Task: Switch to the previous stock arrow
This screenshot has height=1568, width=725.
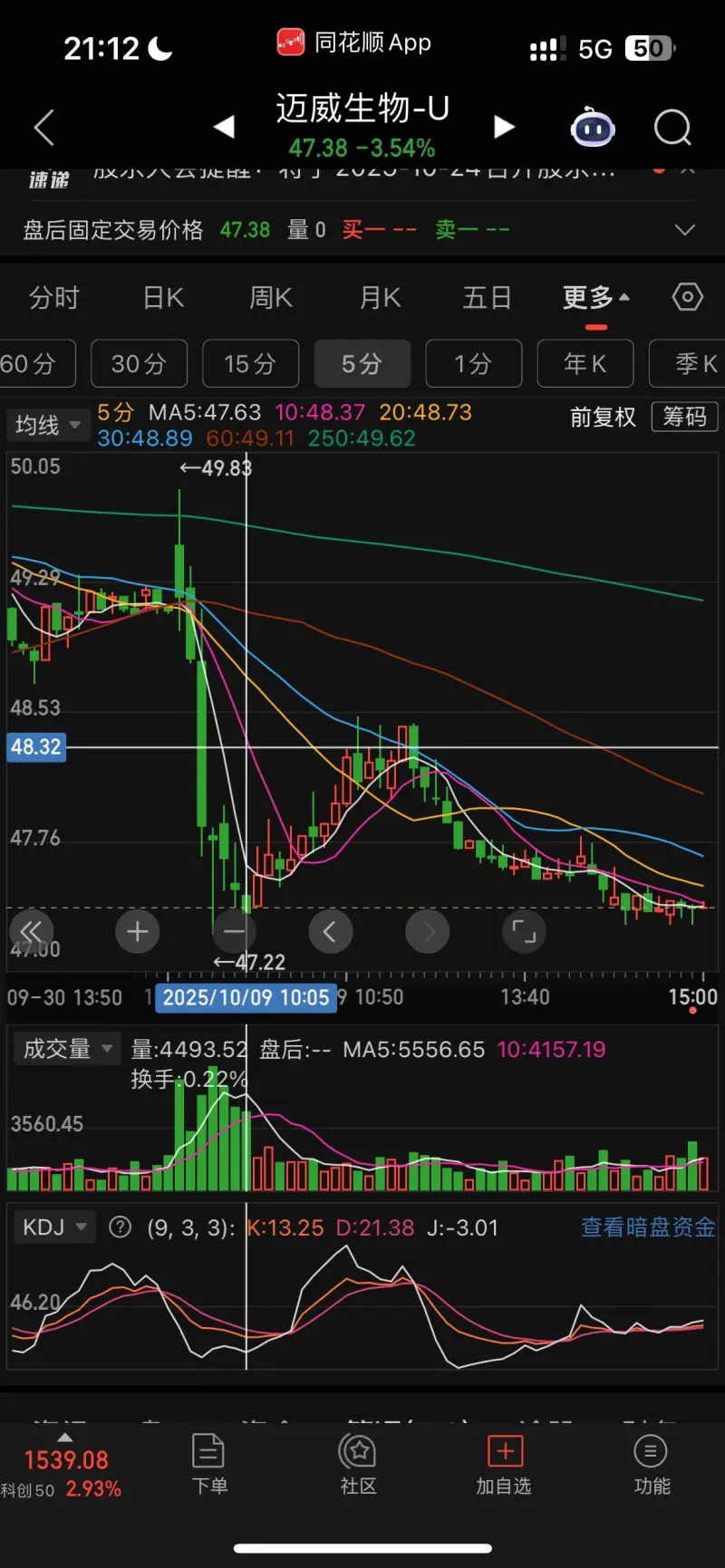Action: tap(224, 127)
